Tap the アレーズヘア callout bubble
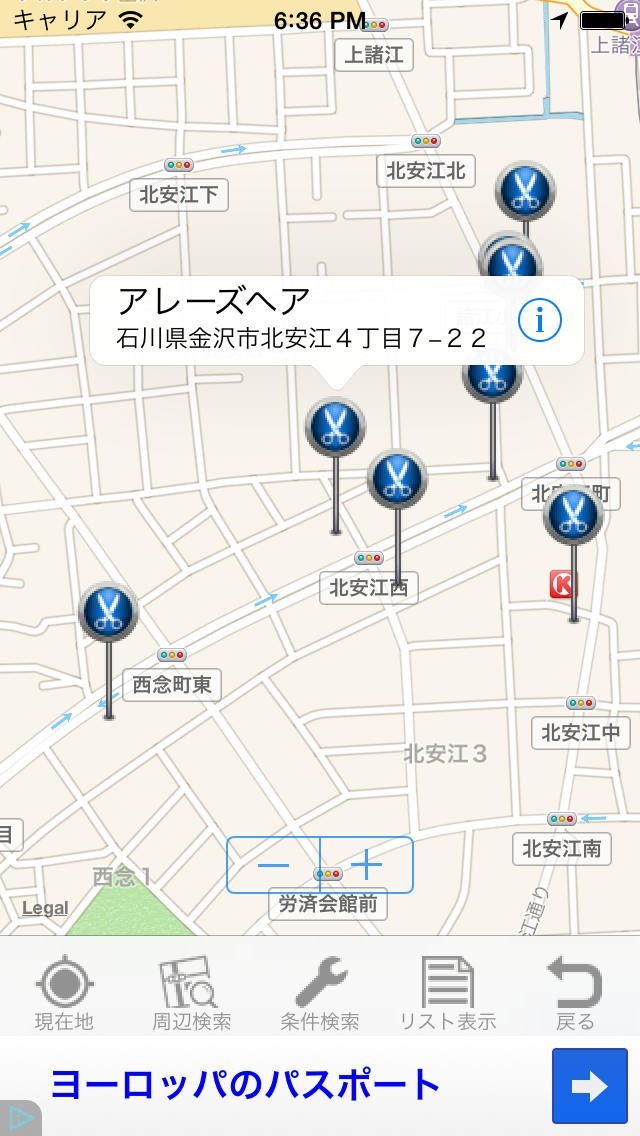640x1136 pixels. coord(300,320)
